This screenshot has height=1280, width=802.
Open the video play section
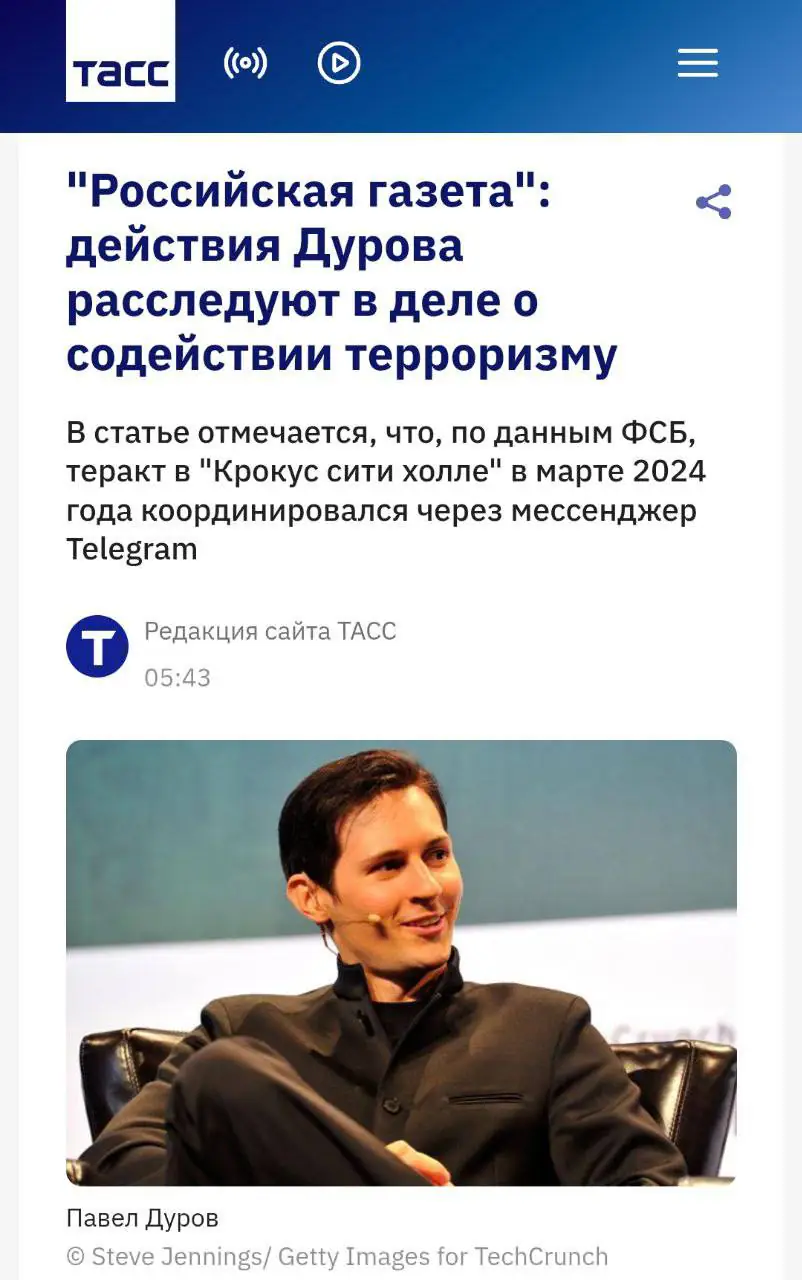click(x=339, y=64)
